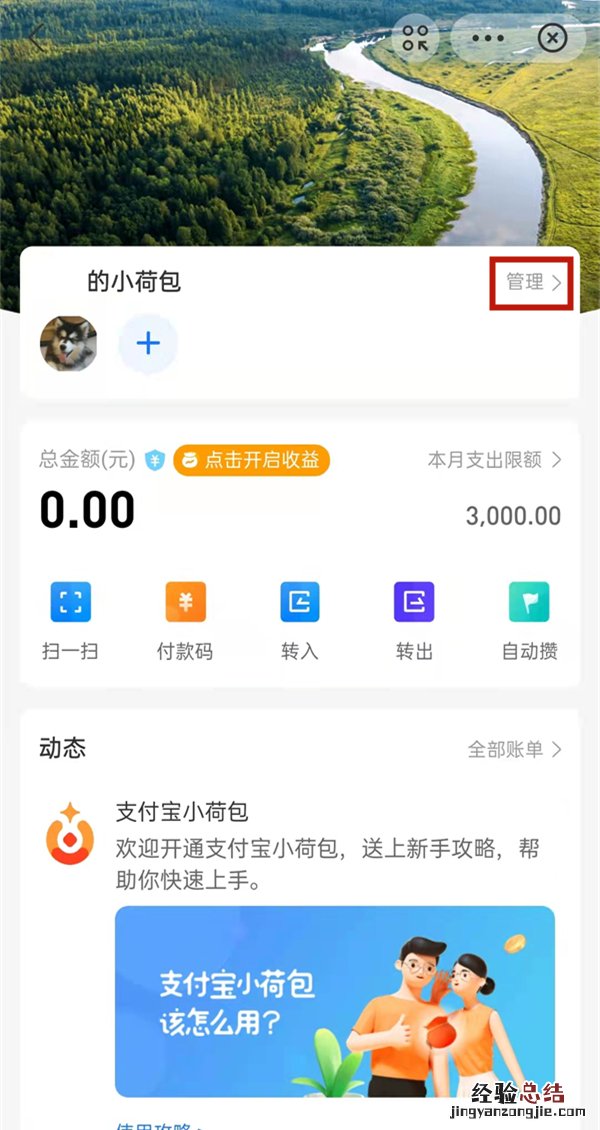View 全部账单 all bills

click(x=515, y=749)
